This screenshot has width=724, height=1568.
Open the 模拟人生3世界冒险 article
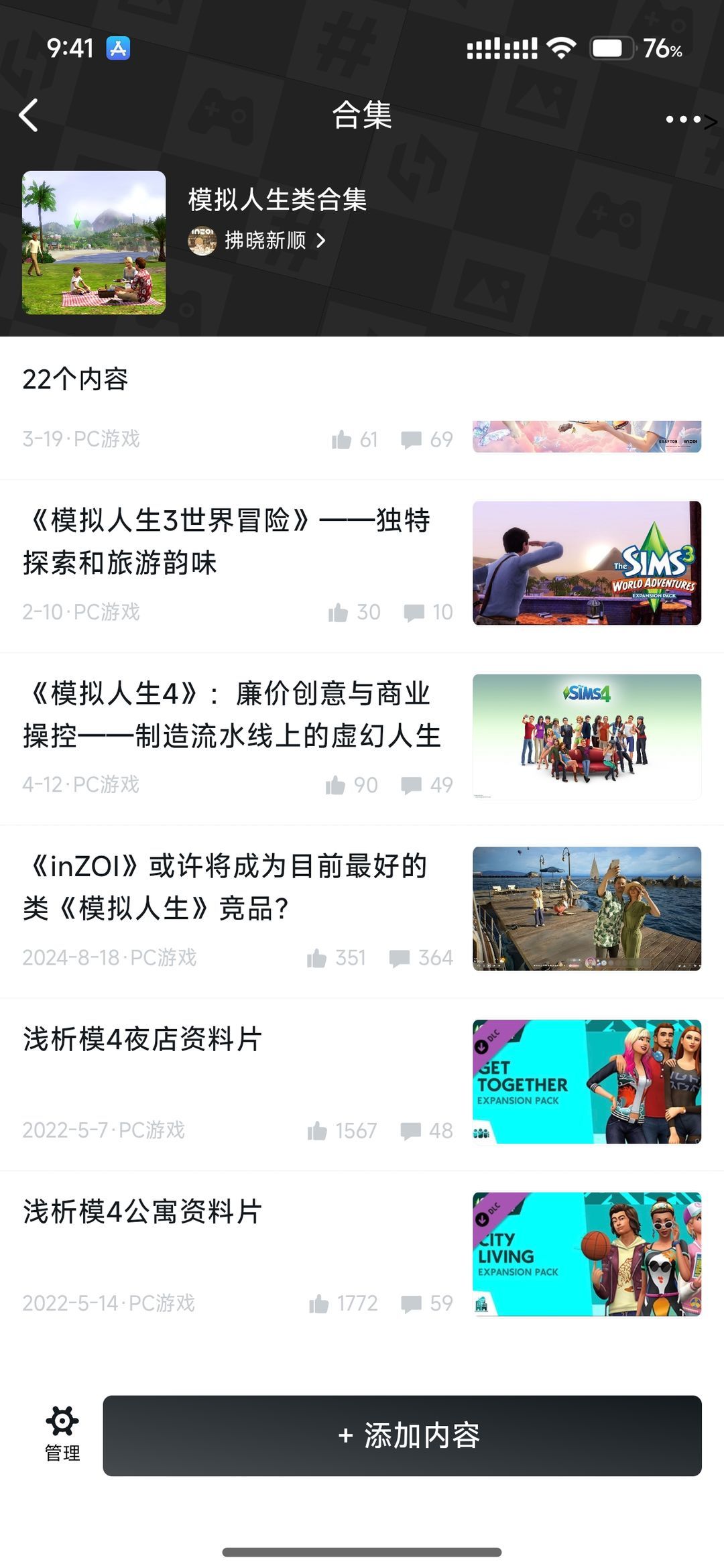(227, 540)
